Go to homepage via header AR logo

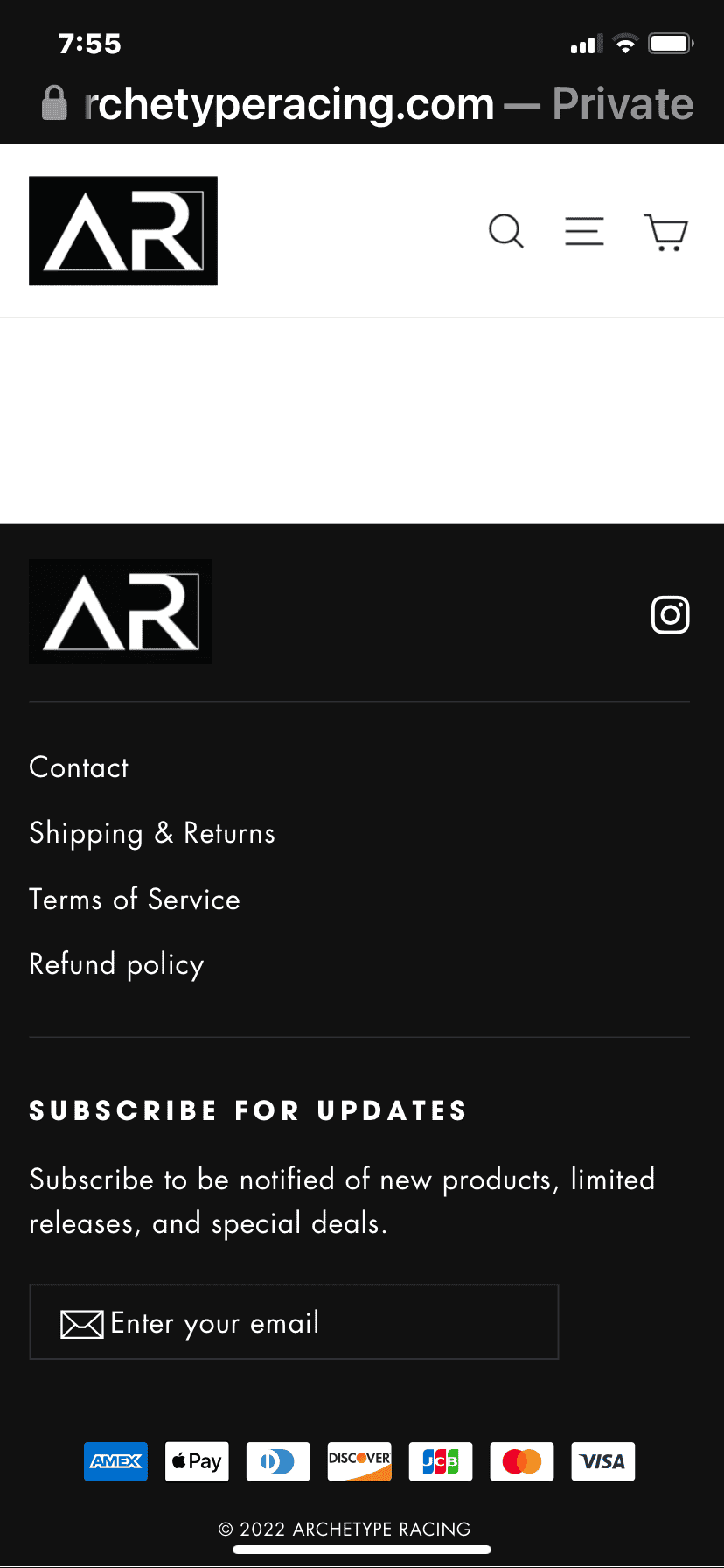(x=123, y=231)
